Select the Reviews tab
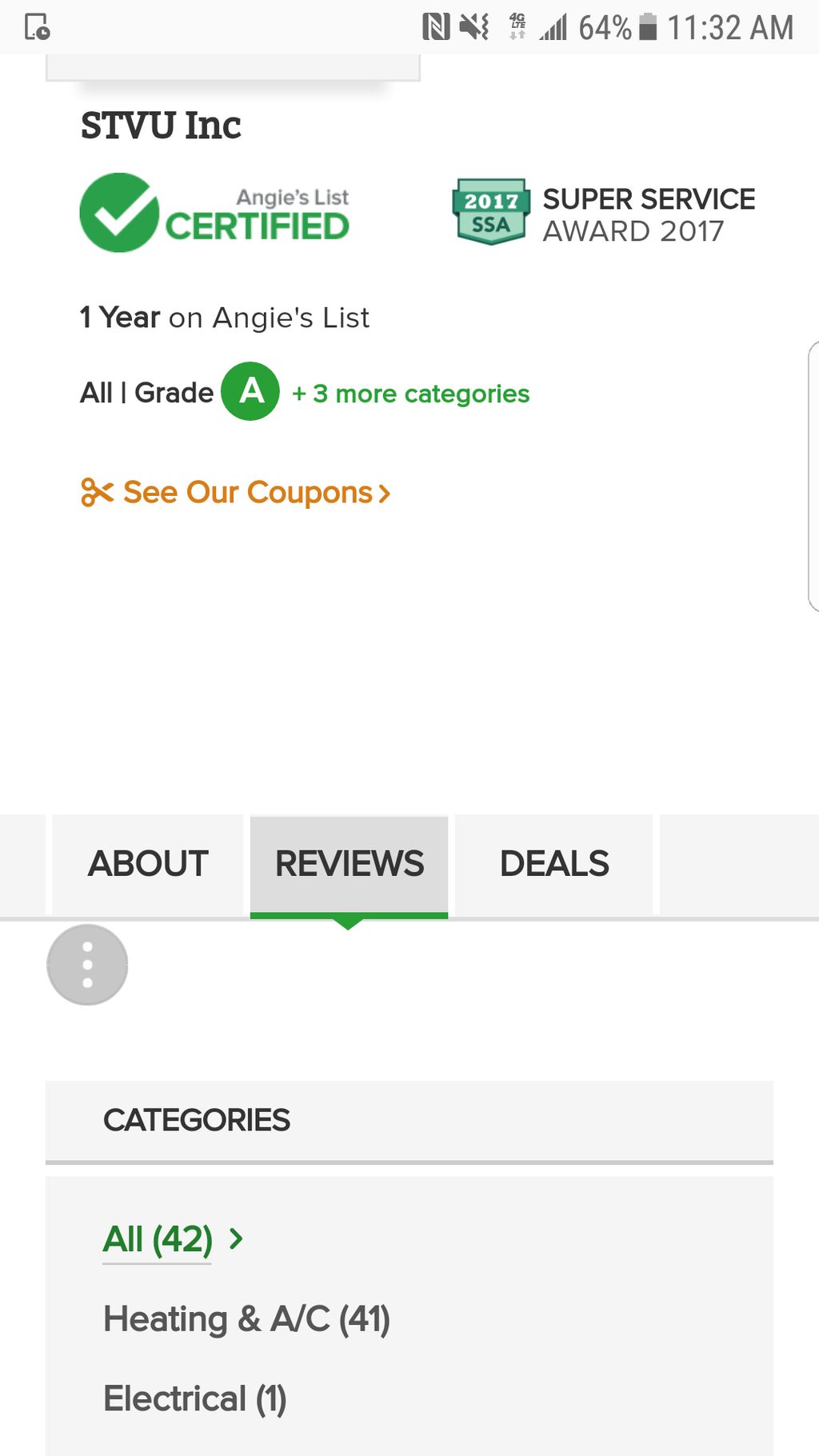Viewport: 819px width, 1456px height. 349,864
